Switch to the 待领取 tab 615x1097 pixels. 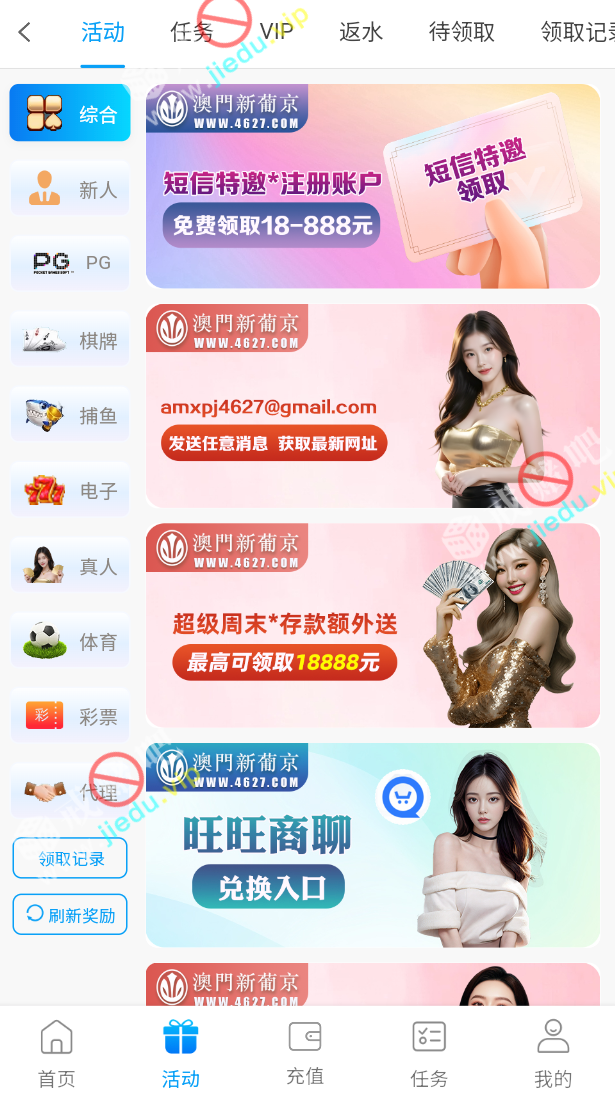coord(461,33)
